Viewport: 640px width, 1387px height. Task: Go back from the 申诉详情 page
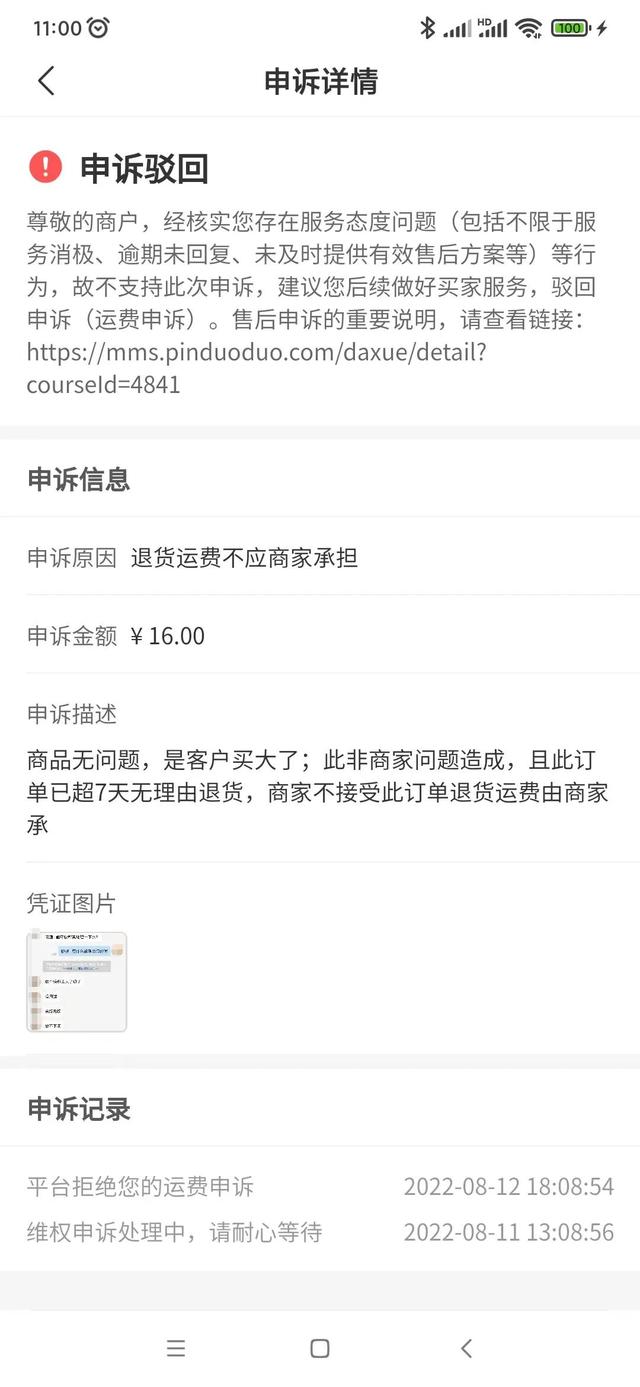pyautogui.click(x=46, y=81)
